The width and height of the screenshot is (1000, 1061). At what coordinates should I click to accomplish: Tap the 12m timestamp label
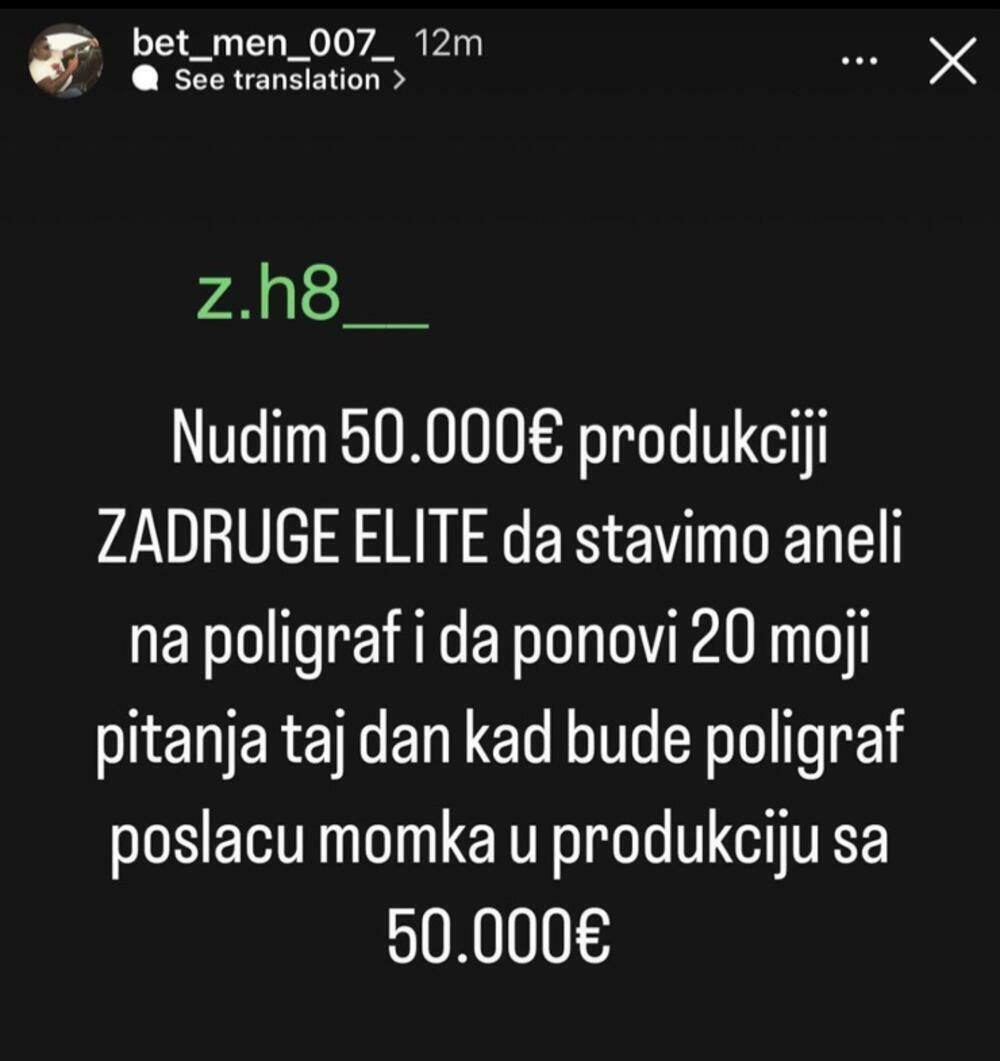tap(449, 44)
